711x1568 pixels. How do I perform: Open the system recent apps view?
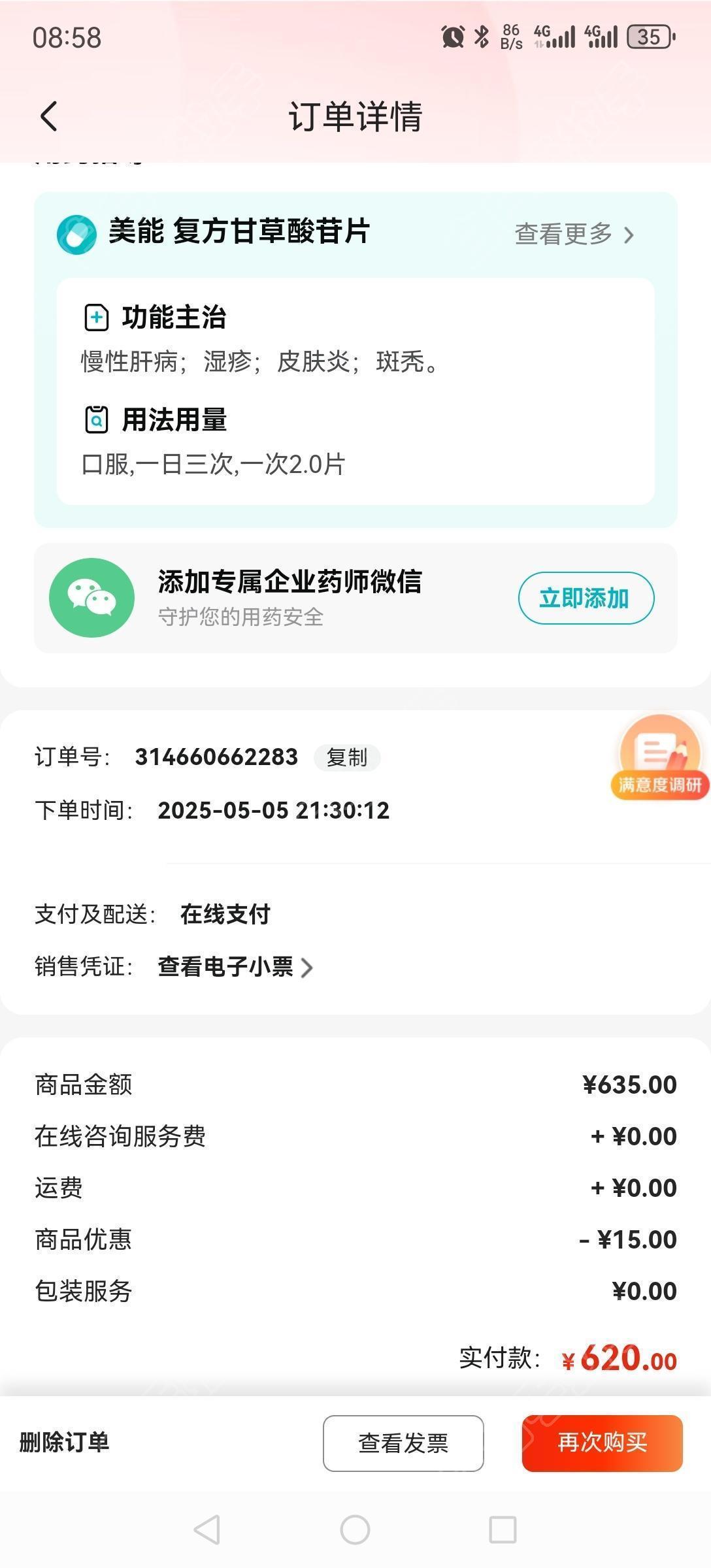pos(503,1529)
